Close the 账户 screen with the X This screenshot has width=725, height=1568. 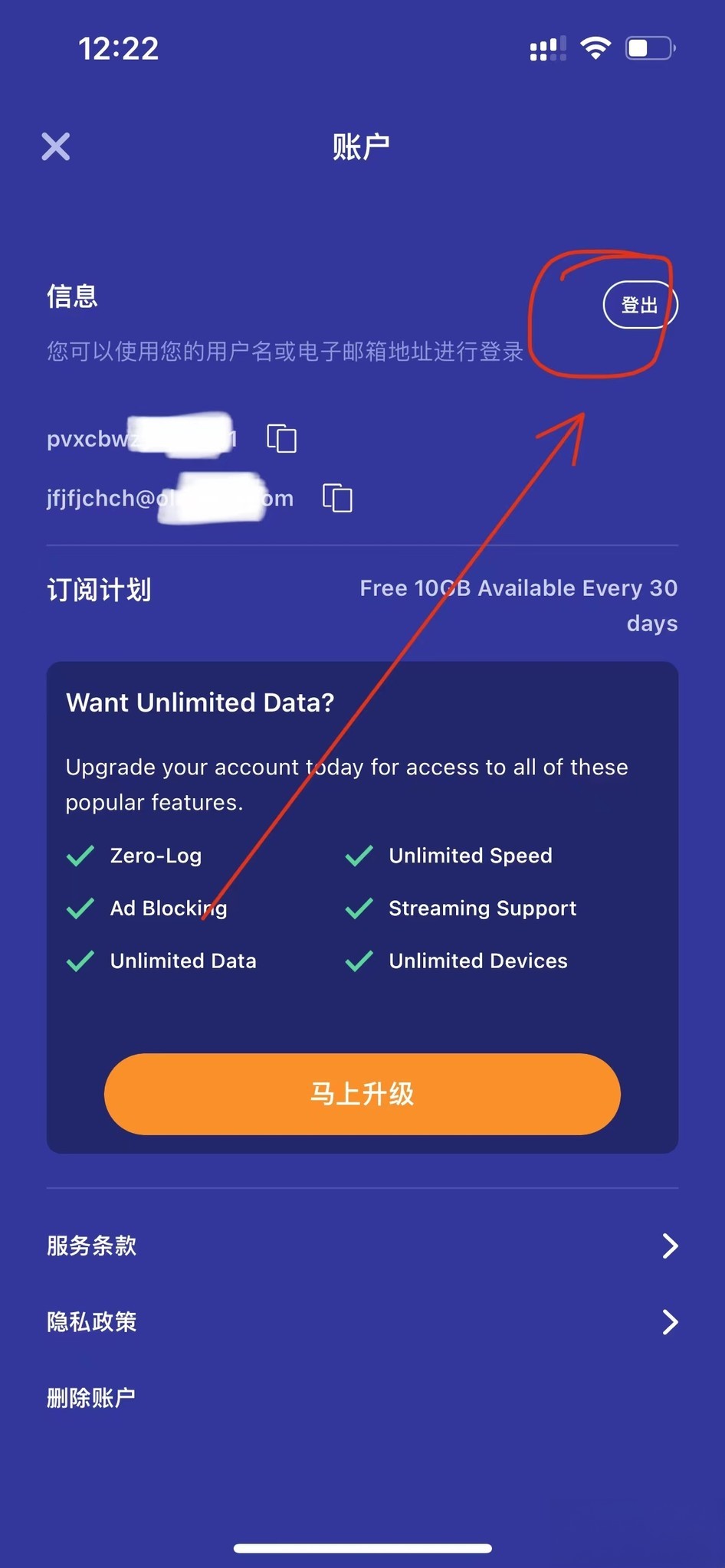56,146
